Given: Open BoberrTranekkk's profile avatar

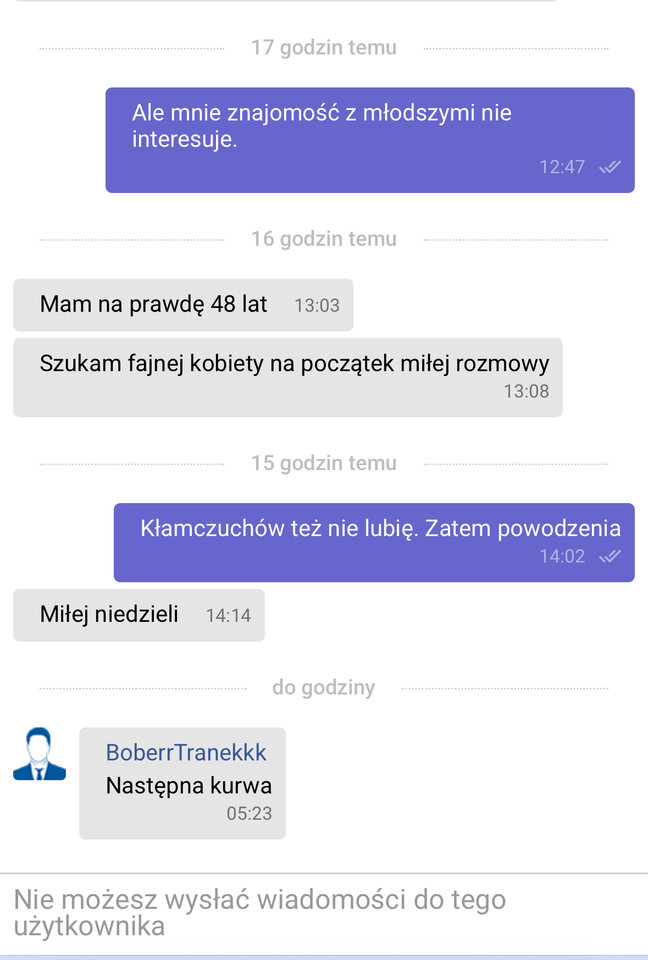Looking at the screenshot, I should [x=39, y=754].
